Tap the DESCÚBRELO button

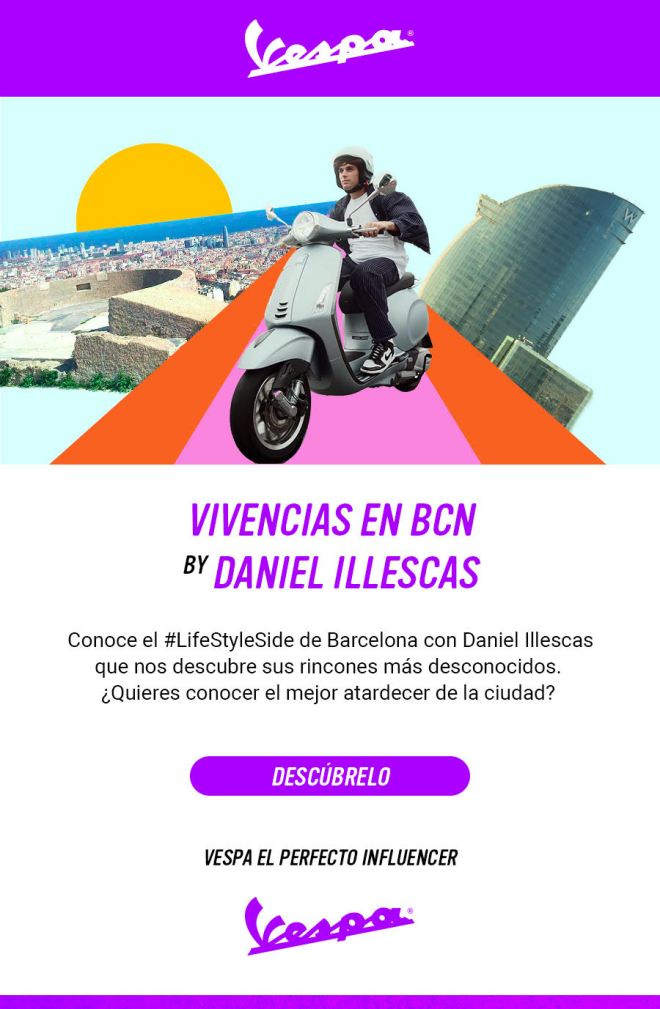pyautogui.click(x=330, y=776)
